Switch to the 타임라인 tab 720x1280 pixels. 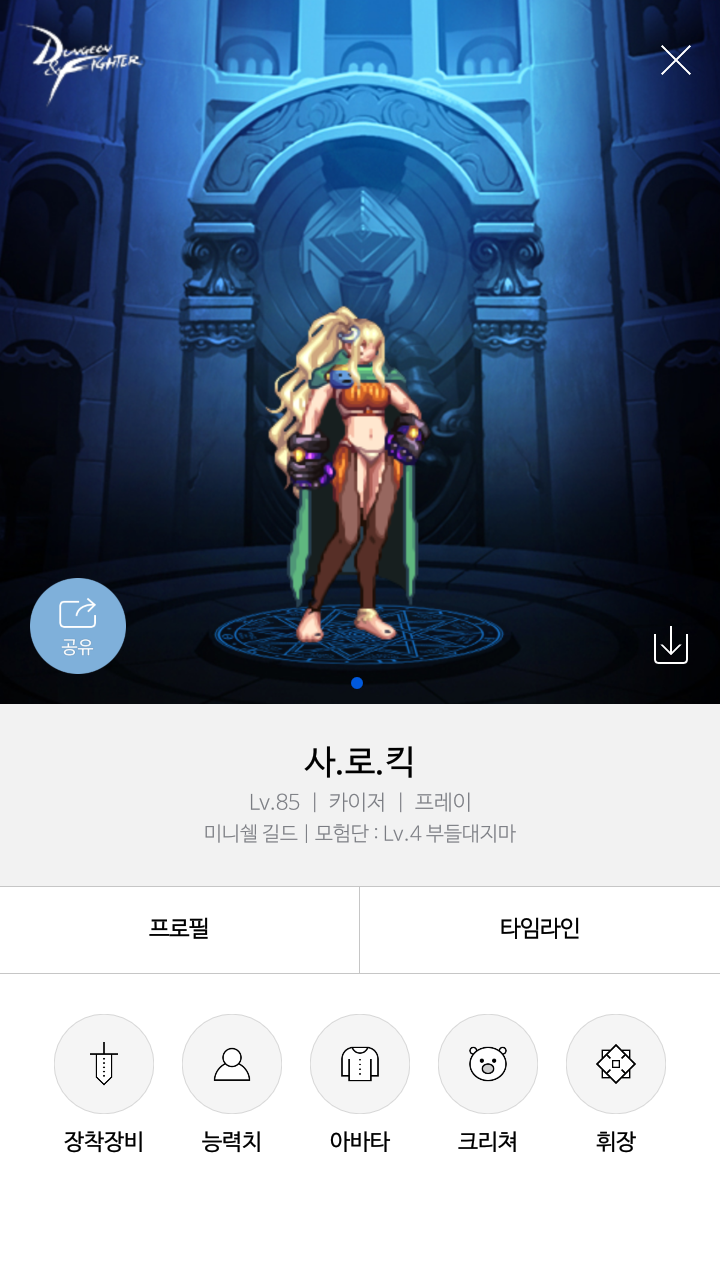540,929
